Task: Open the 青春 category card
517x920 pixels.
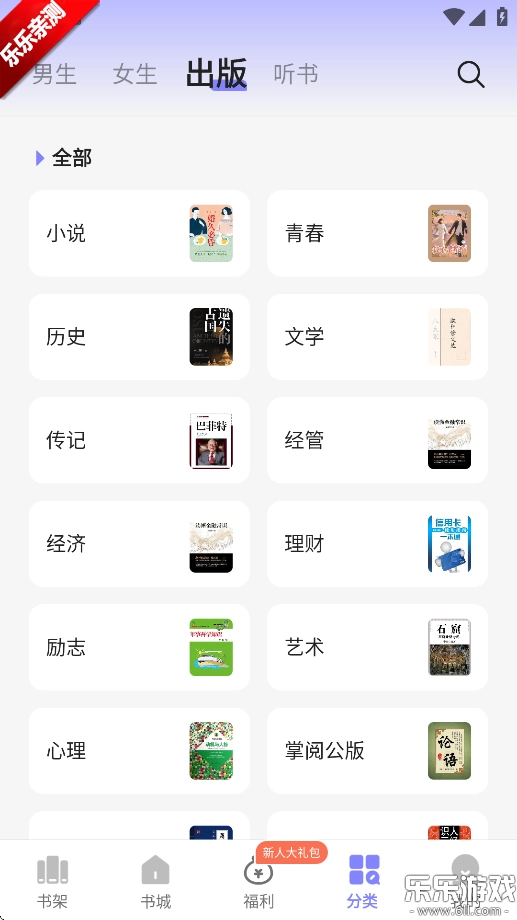Action: pos(377,233)
